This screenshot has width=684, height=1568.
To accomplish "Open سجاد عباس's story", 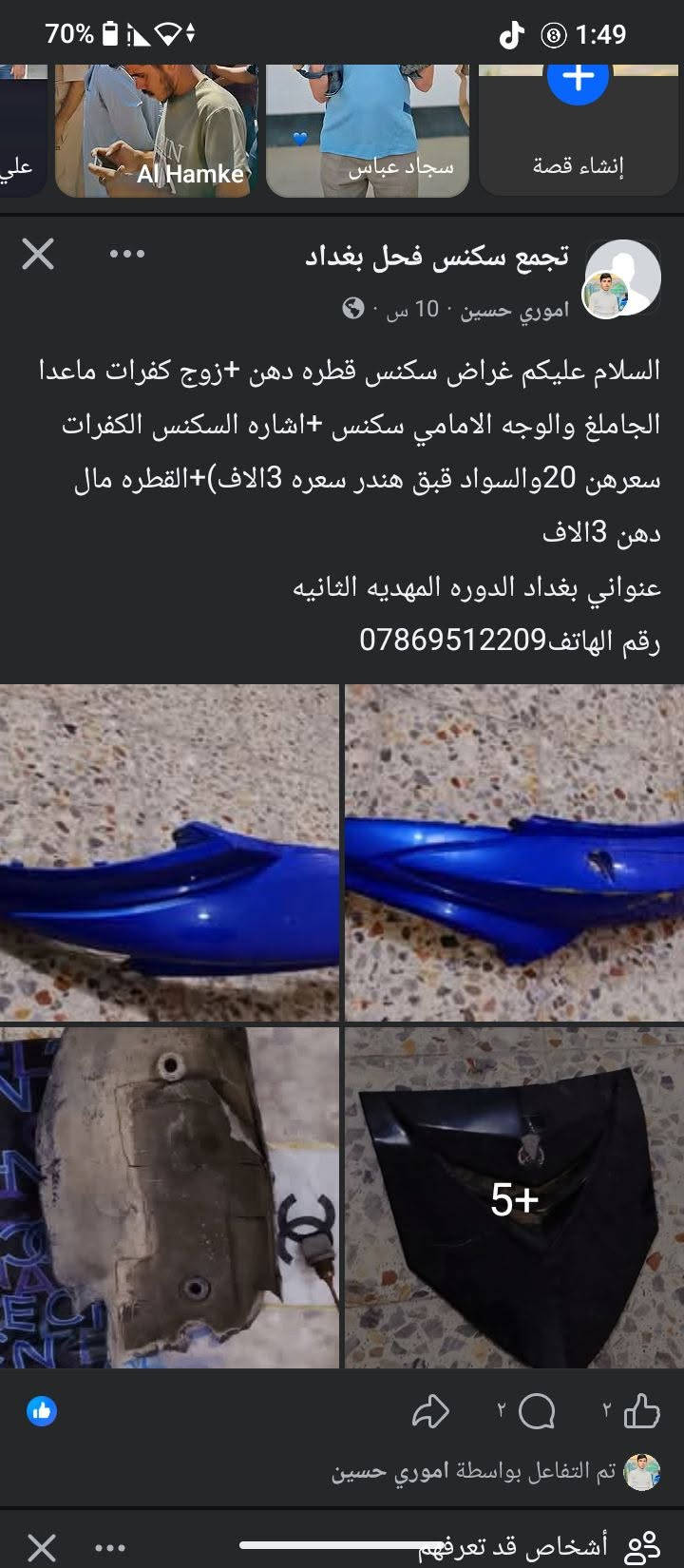I will tap(368, 129).
